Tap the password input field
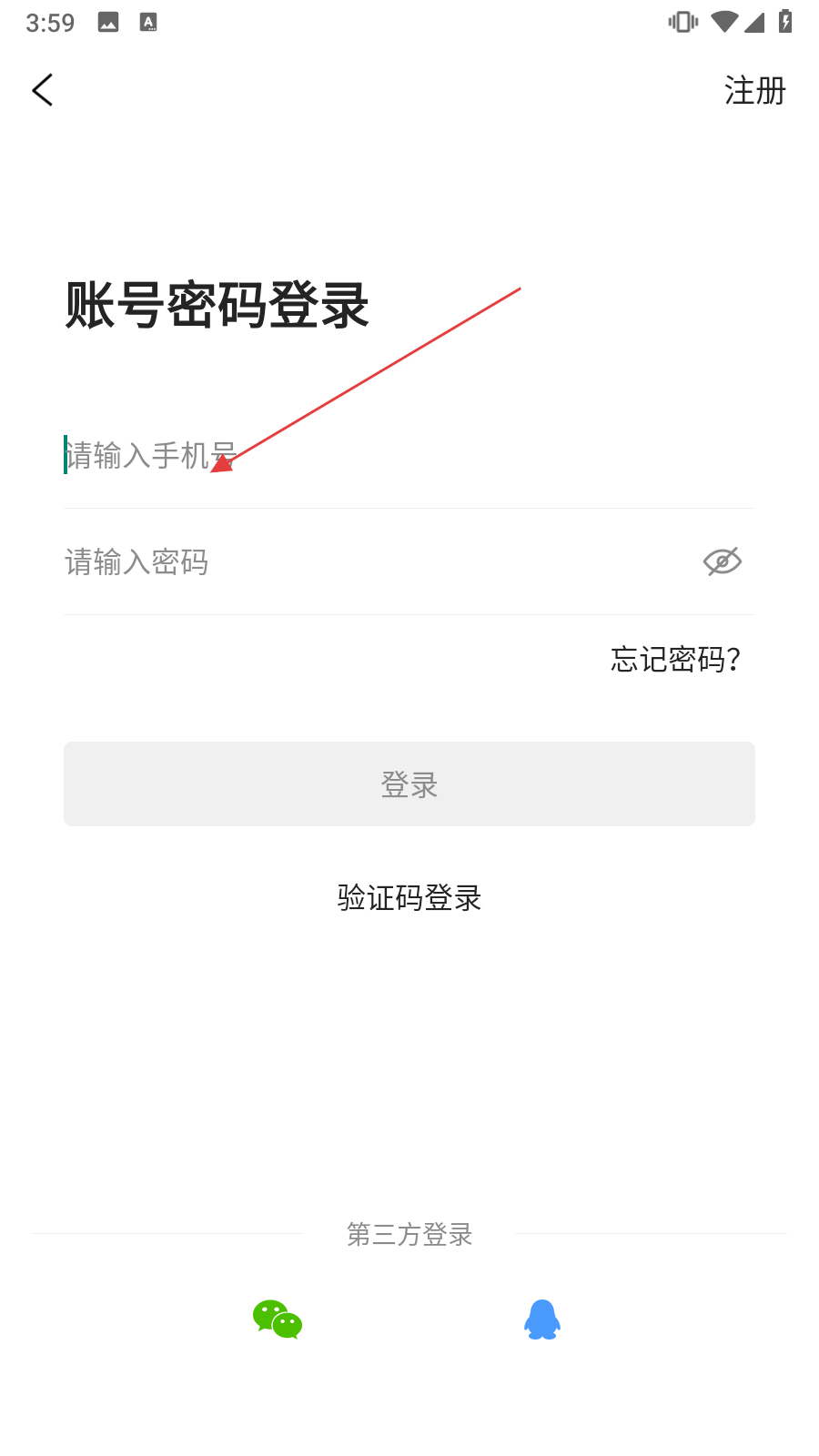Screen dimensions: 819x1456 364,562
